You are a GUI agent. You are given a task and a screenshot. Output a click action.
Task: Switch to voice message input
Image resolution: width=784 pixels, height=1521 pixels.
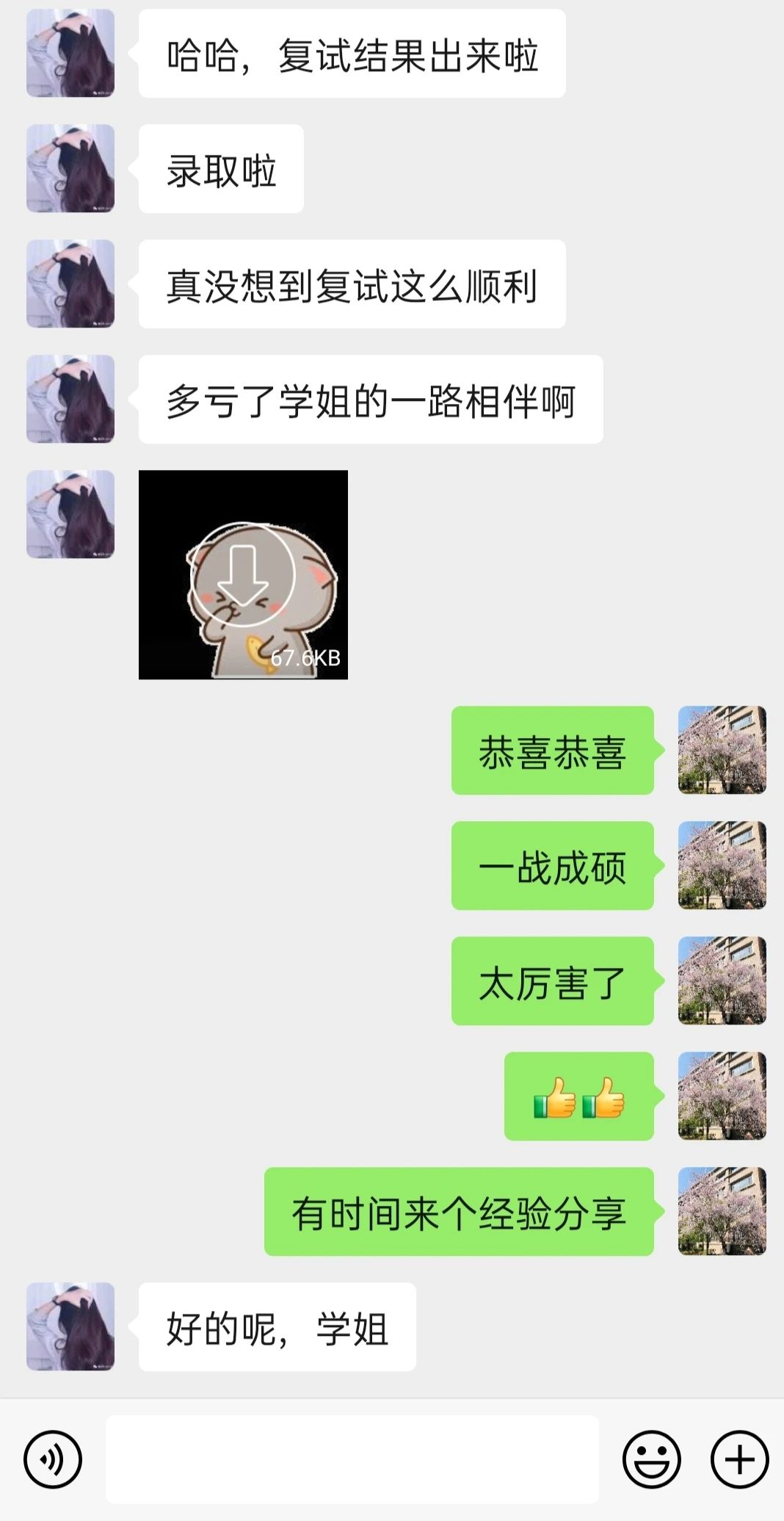pos(52,1459)
